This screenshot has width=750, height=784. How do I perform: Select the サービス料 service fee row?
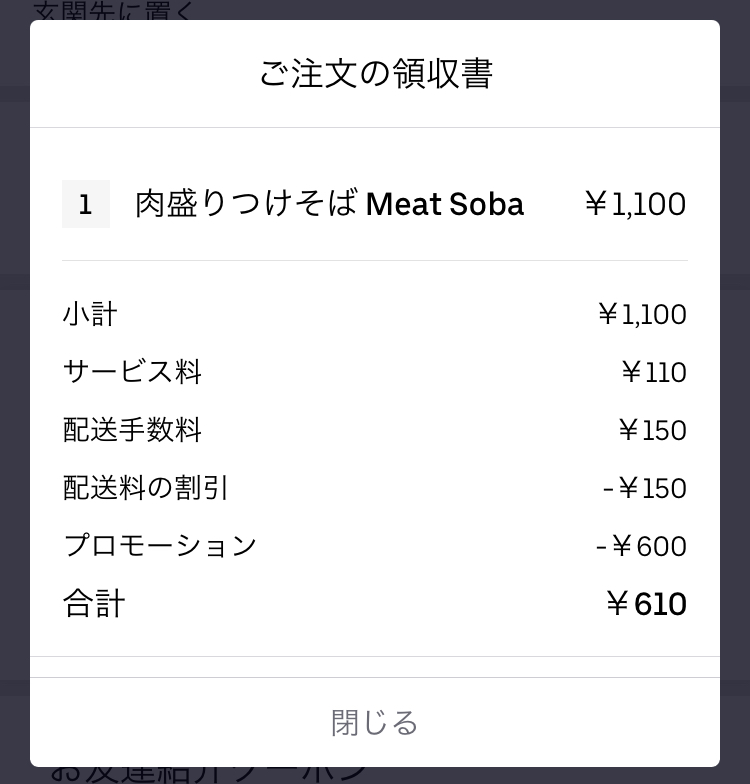click(x=131, y=371)
